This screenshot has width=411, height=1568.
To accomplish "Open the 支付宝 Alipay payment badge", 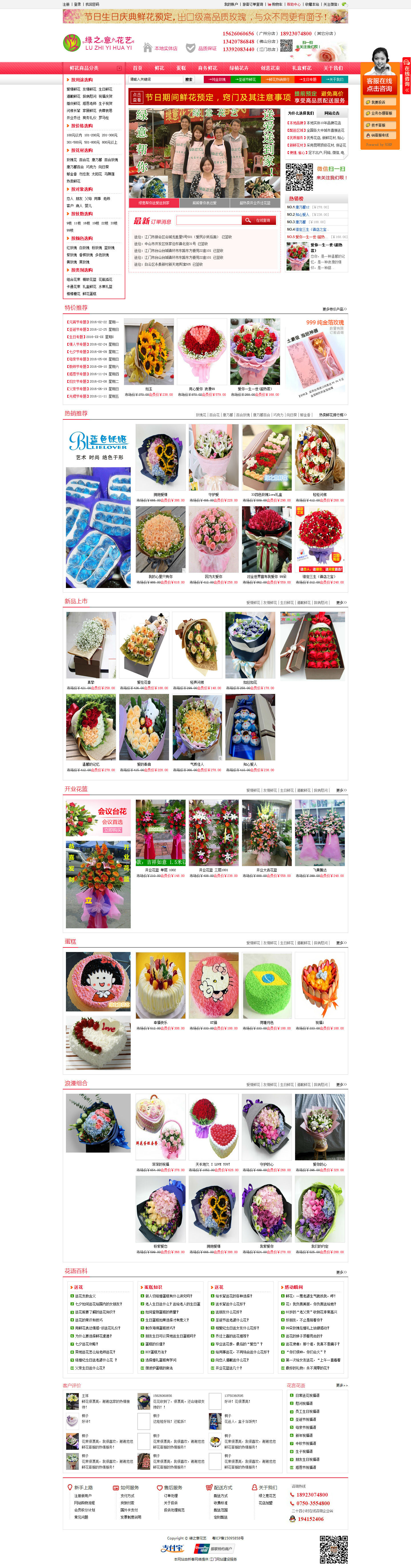I will click(172, 1548).
